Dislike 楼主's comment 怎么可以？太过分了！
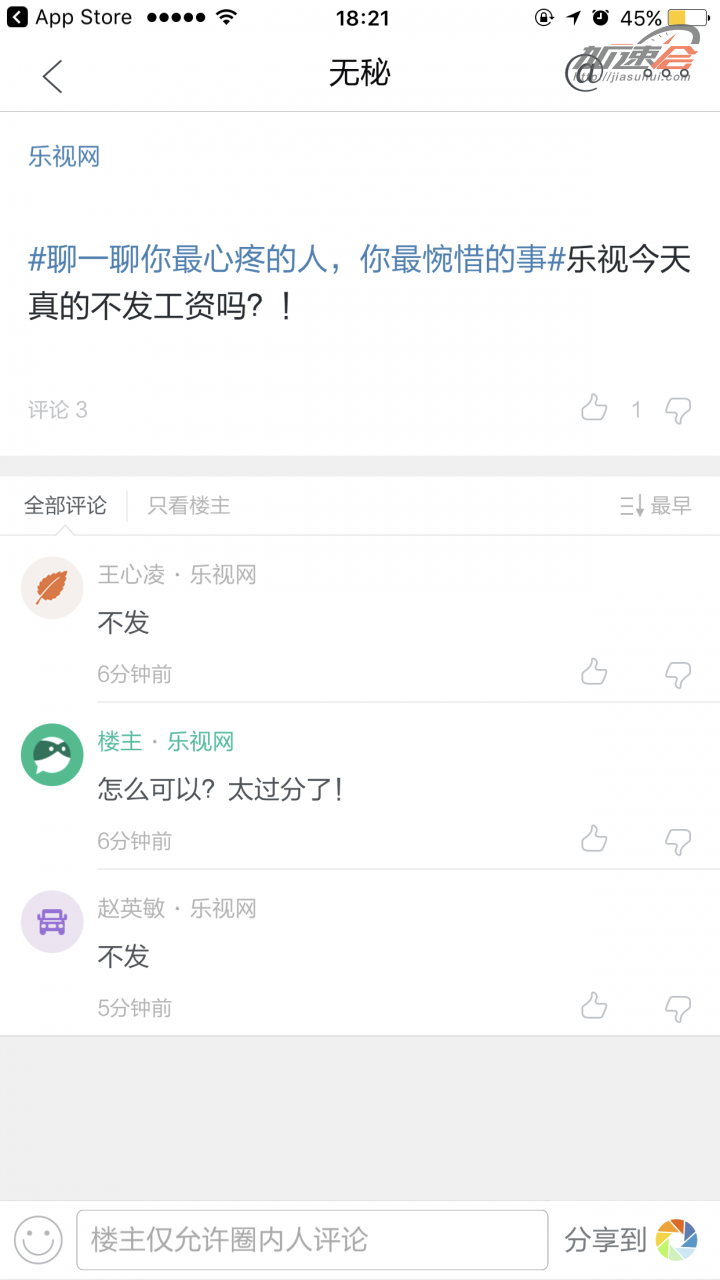720x1280 pixels. tap(678, 841)
